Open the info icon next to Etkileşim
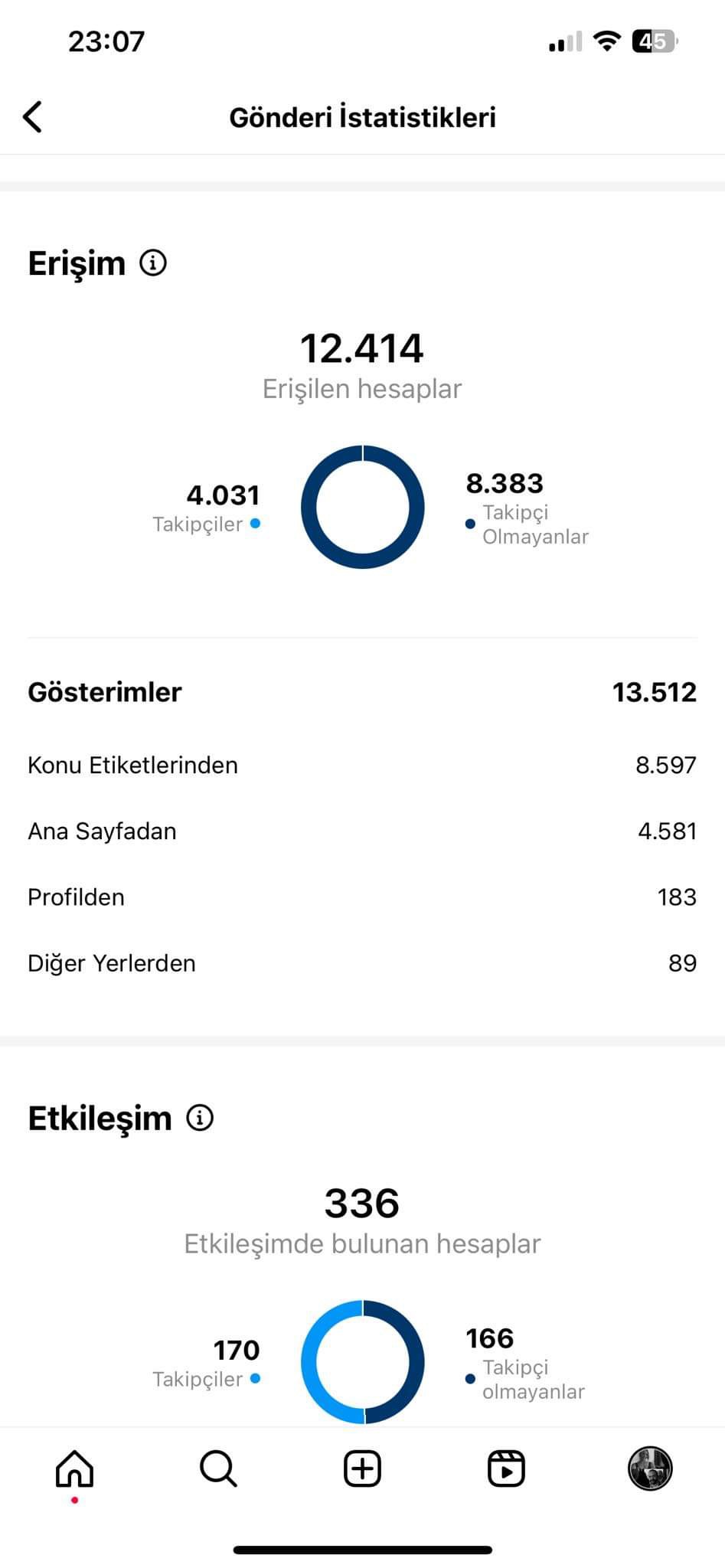The width and height of the screenshot is (725, 1568). [x=200, y=1118]
